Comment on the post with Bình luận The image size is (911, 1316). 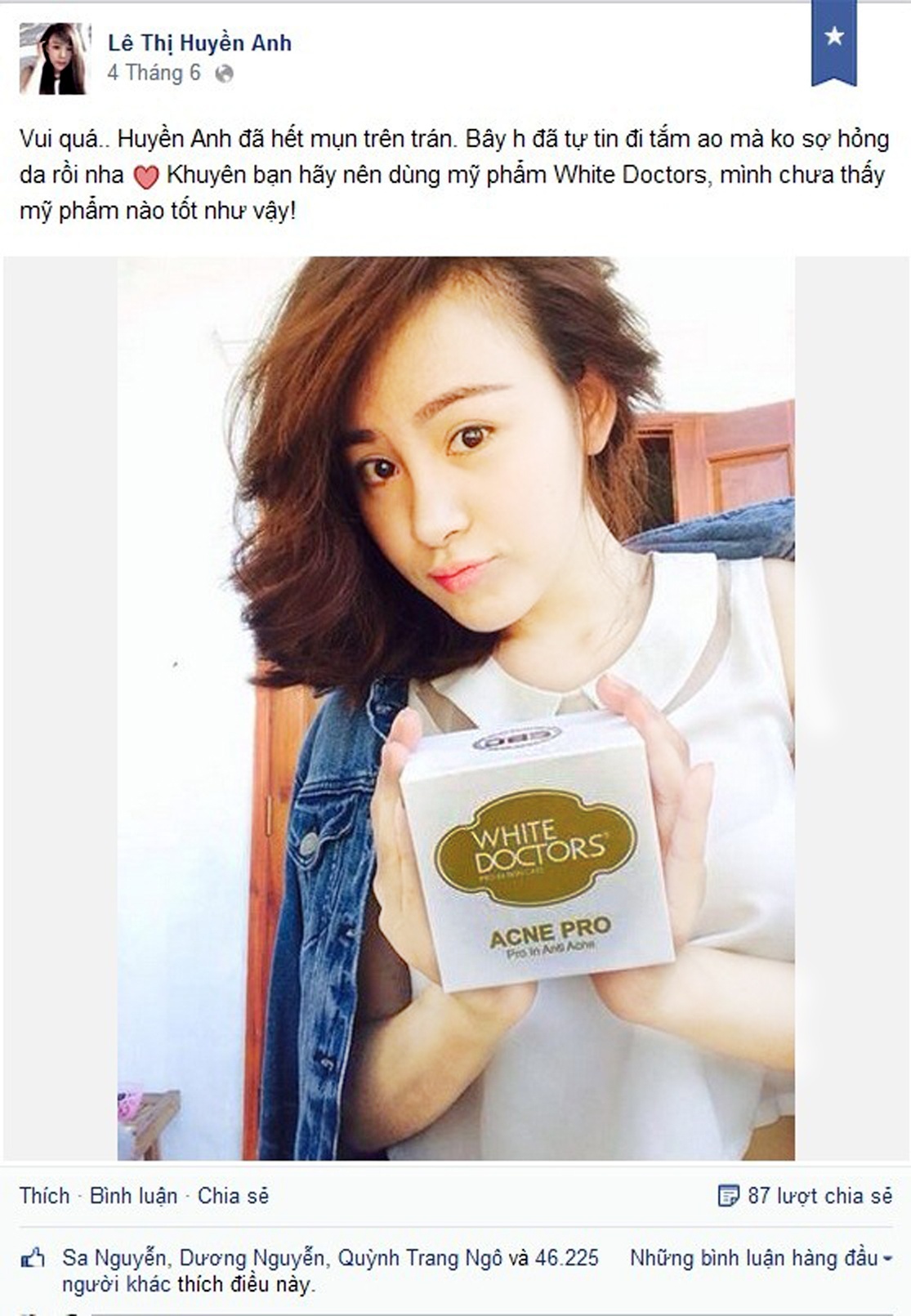[133, 1196]
